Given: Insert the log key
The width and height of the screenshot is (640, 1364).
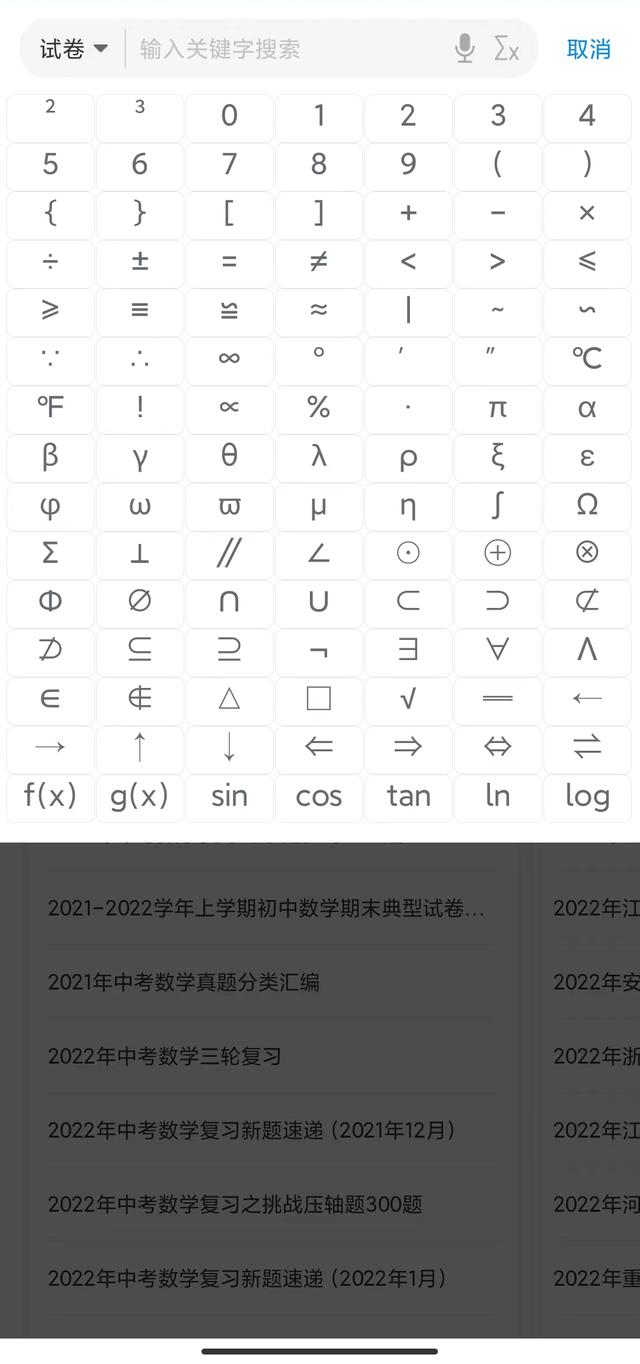Looking at the screenshot, I should tap(587, 797).
